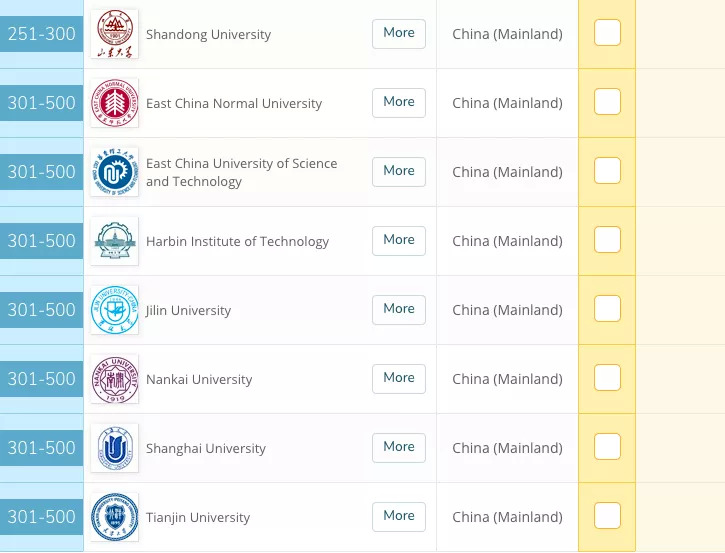Select the Jilin University checkbox

coord(607,309)
